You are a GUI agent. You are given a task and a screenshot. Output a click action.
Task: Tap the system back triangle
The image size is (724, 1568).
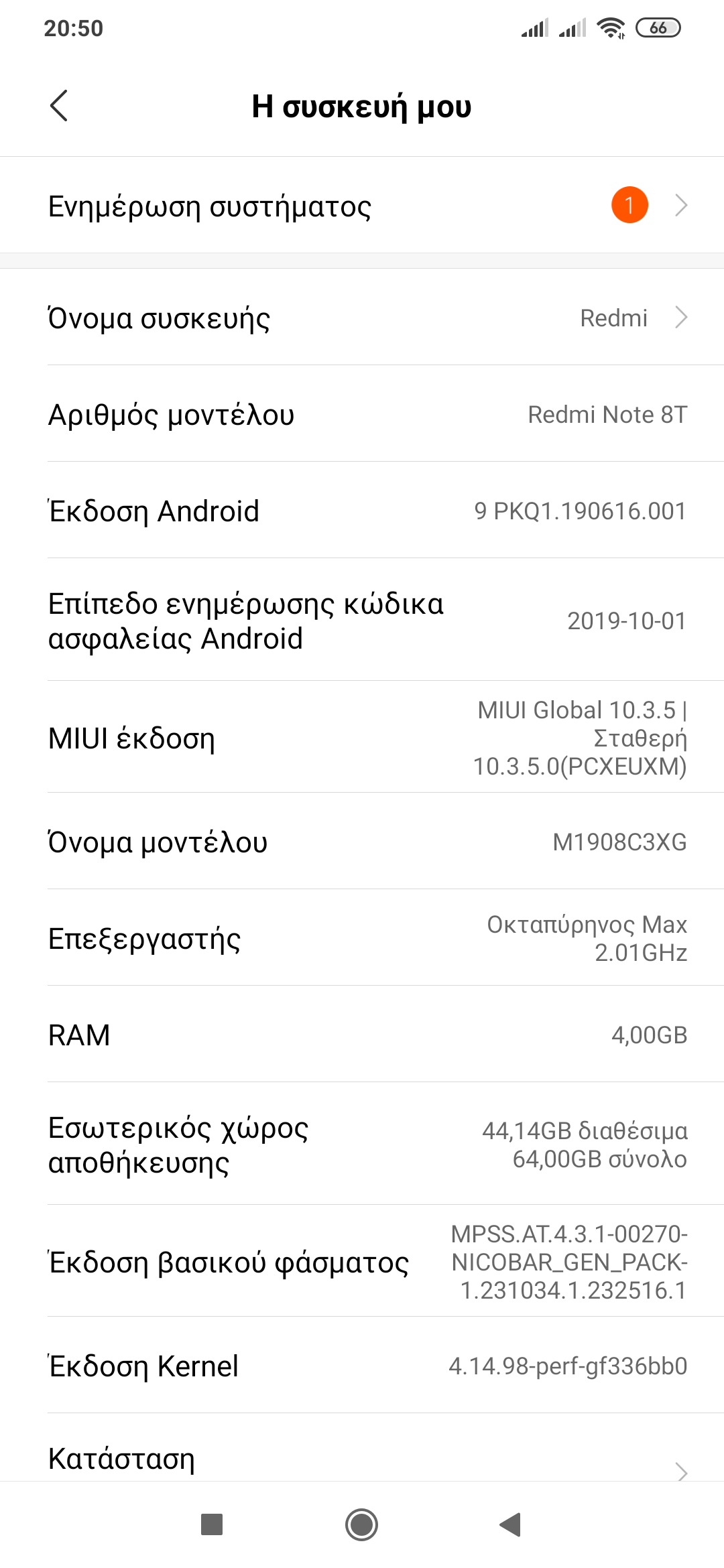[x=511, y=1524]
